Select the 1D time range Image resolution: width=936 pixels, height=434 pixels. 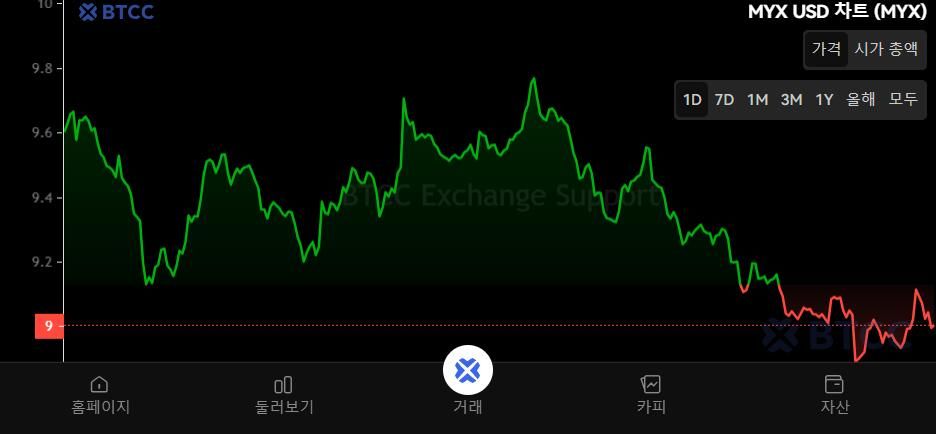(692, 99)
